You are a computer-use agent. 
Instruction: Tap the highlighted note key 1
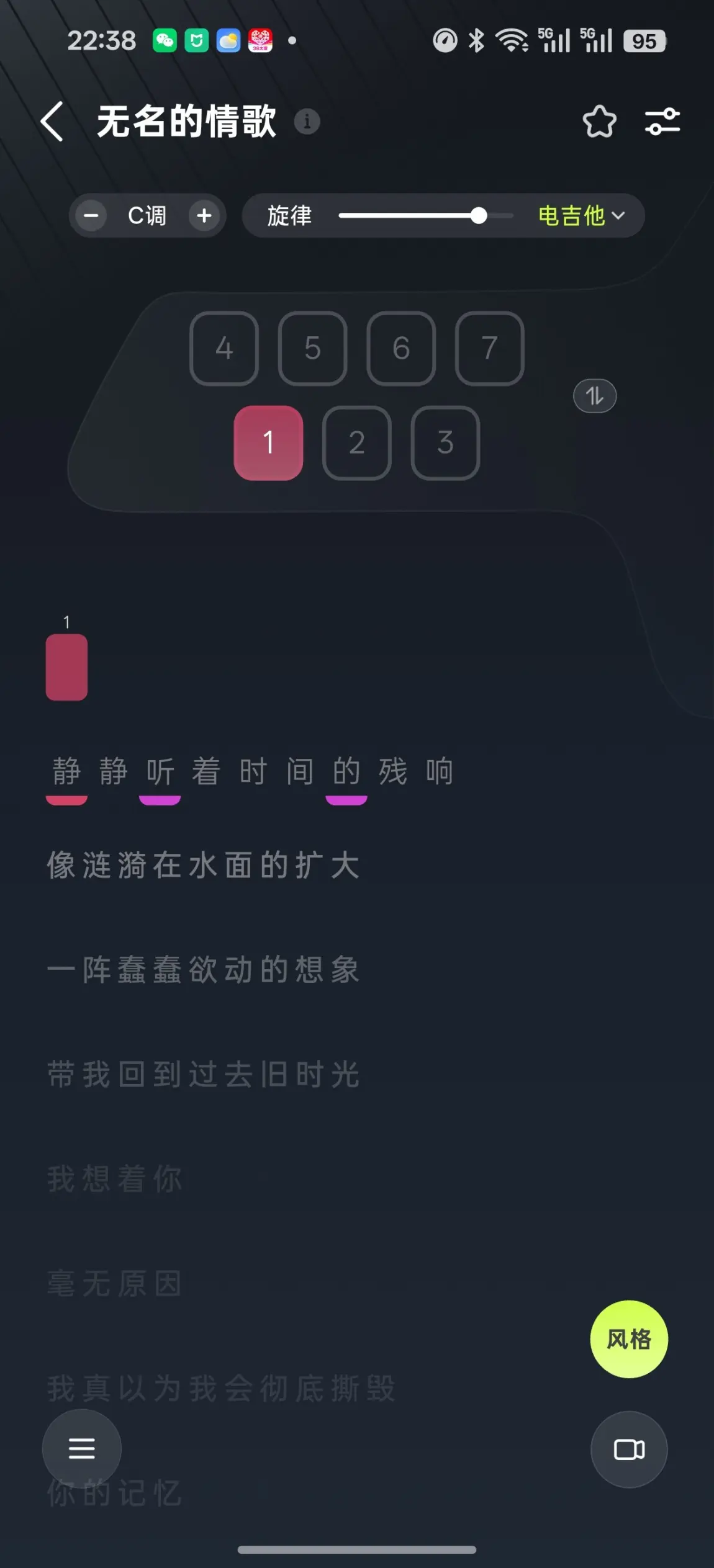(x=268, y=443)
